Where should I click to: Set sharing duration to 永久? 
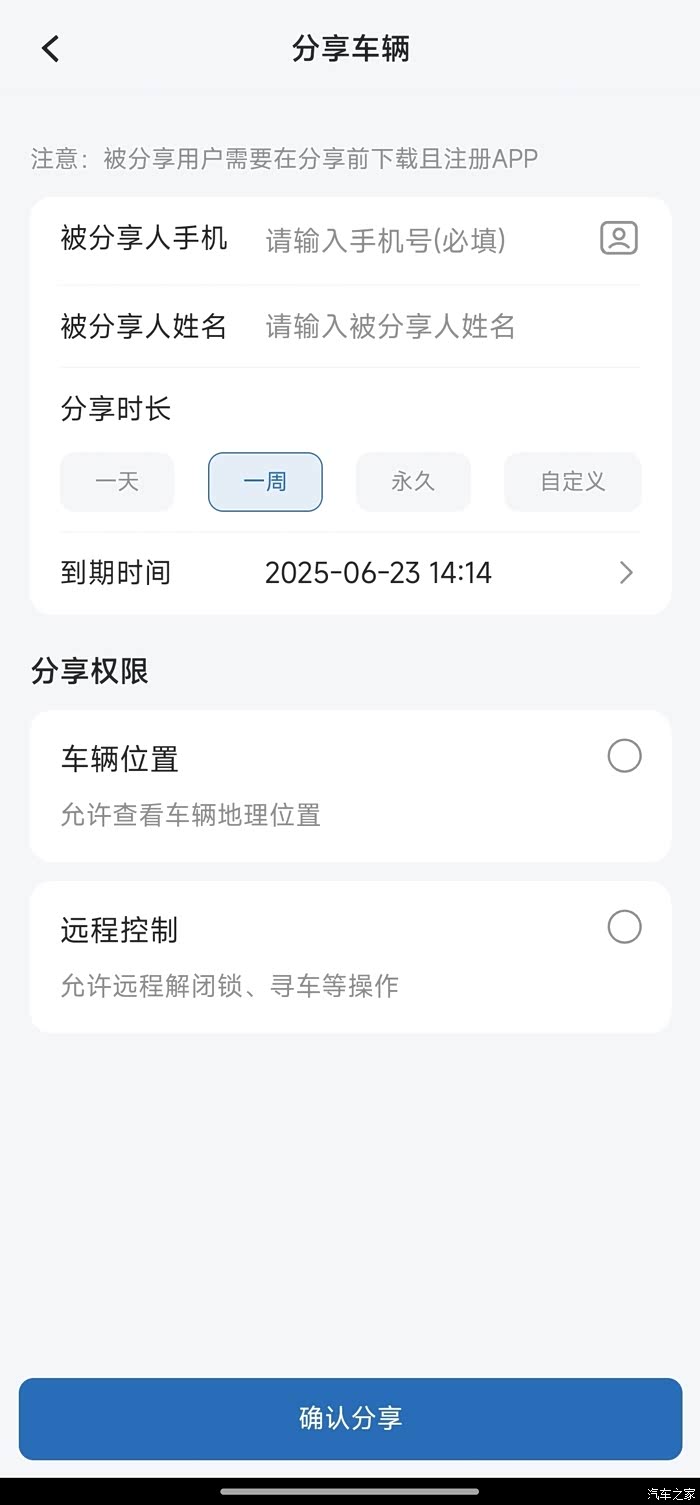(413, 482)
